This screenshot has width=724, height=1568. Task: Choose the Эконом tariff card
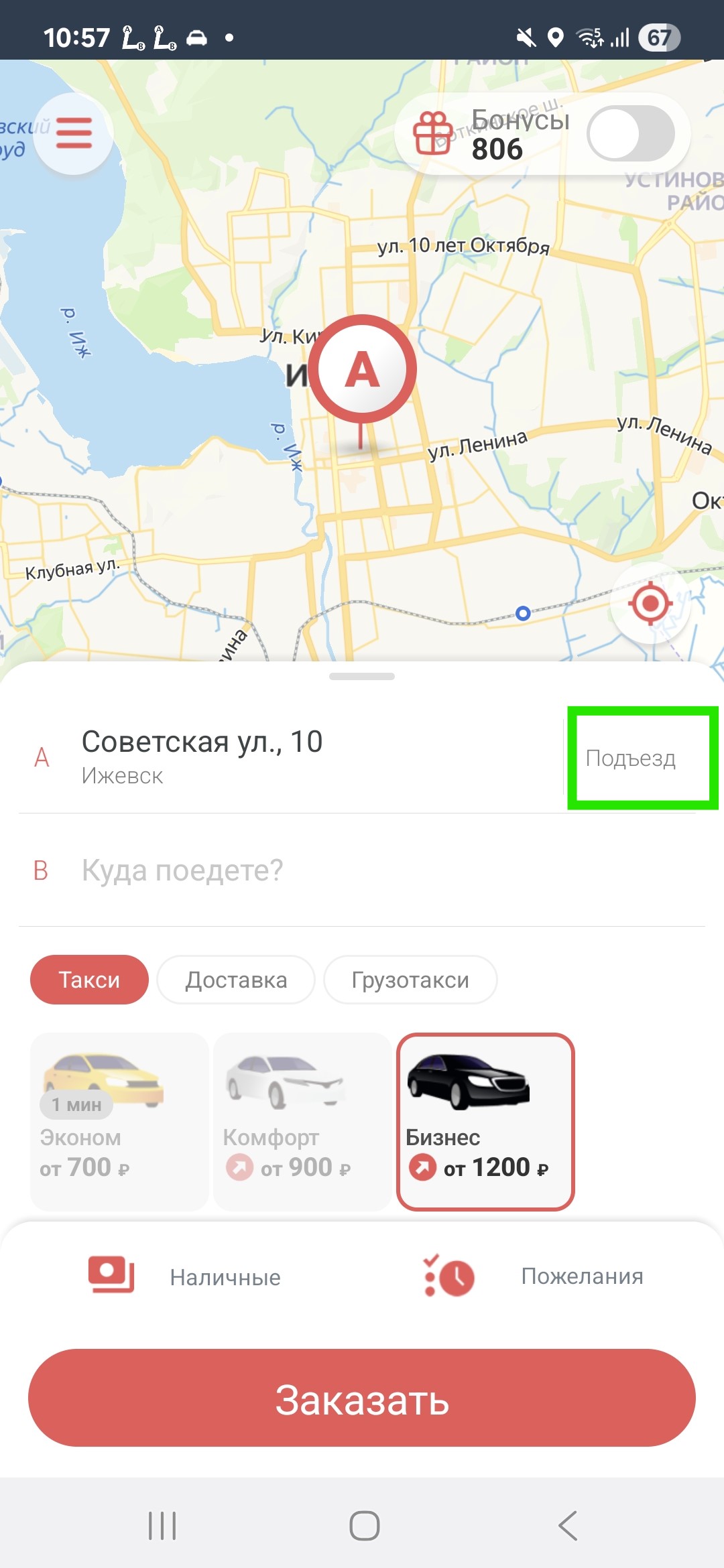119,1122
